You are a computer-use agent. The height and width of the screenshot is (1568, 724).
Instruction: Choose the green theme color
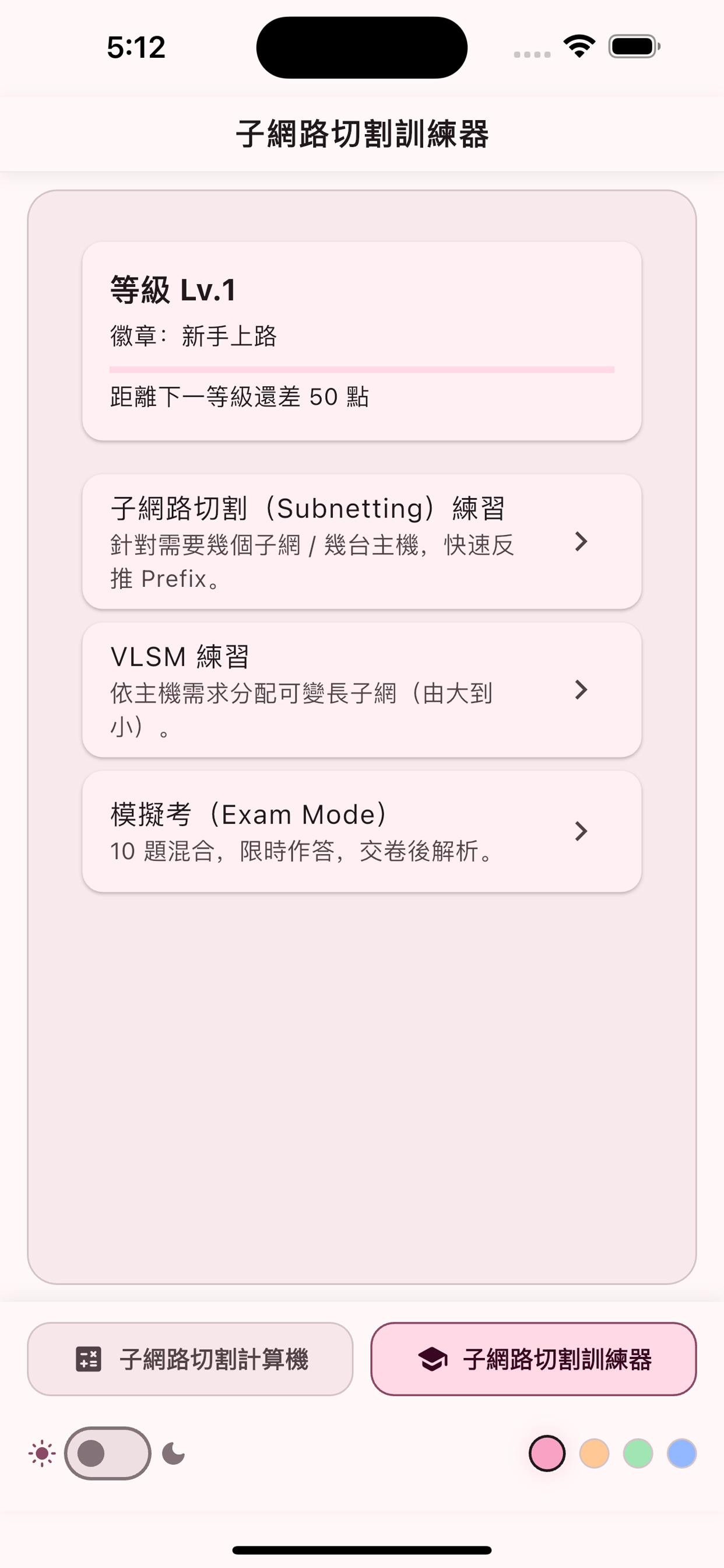tap(638, 1454)
